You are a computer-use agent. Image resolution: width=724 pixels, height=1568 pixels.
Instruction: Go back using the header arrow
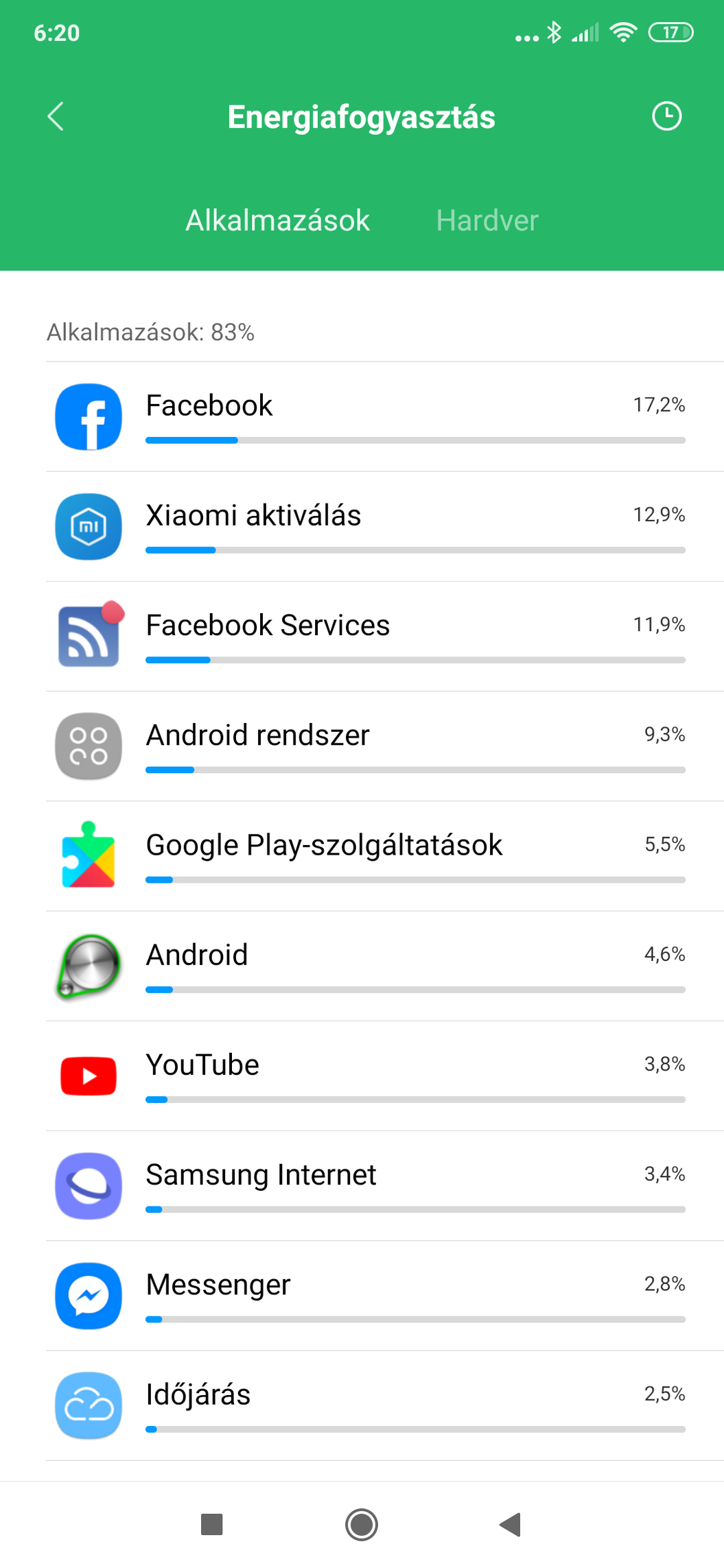click(56, 117)
